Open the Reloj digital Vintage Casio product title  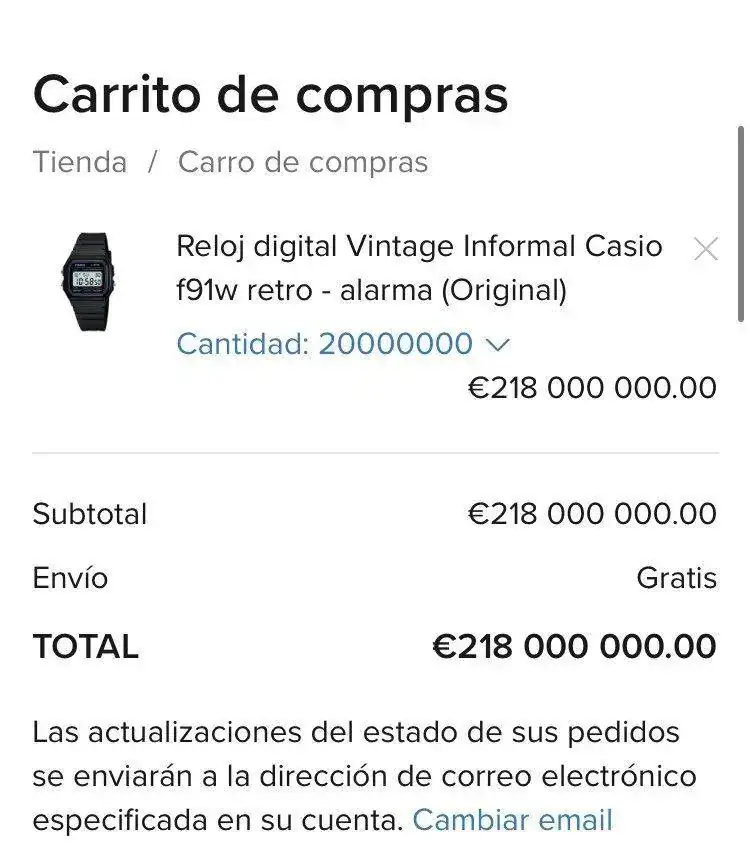click(419, 268)
